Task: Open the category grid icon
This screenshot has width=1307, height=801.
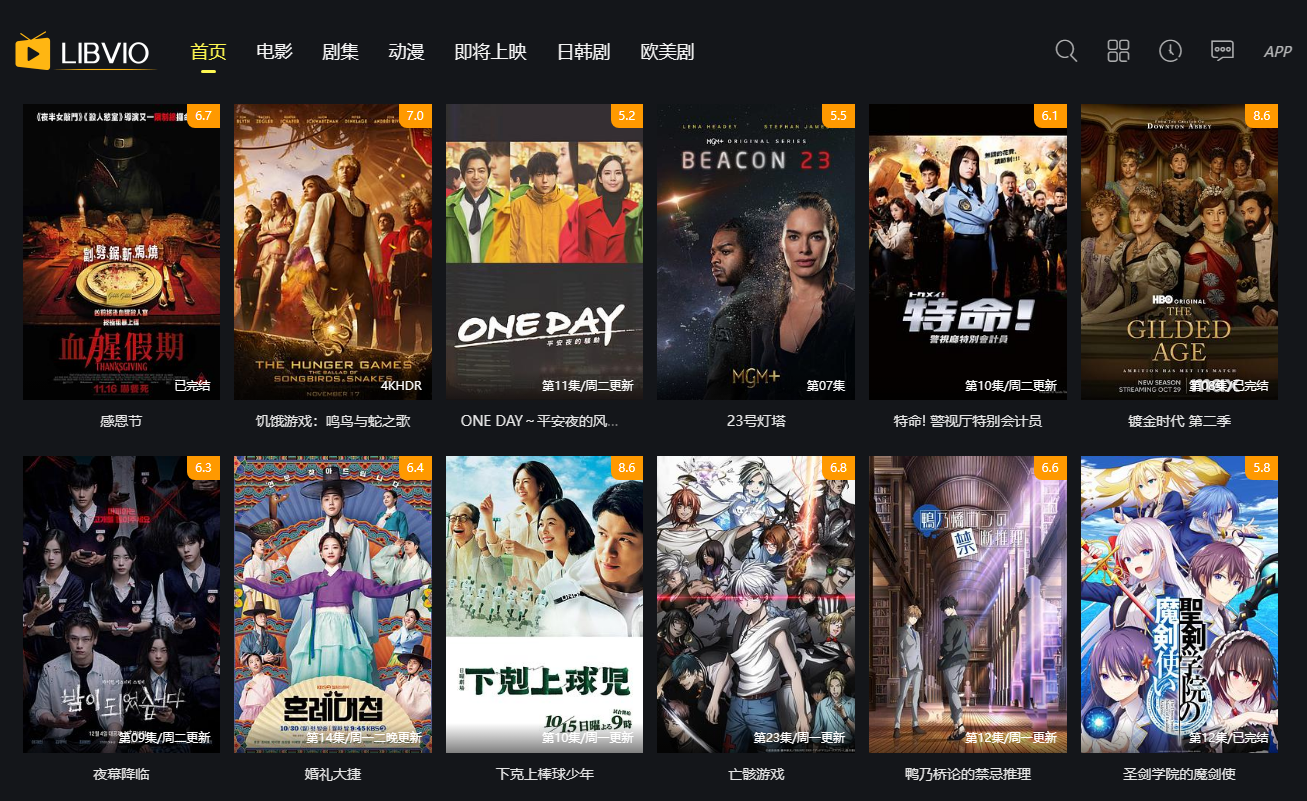Action: (1118, 51)
